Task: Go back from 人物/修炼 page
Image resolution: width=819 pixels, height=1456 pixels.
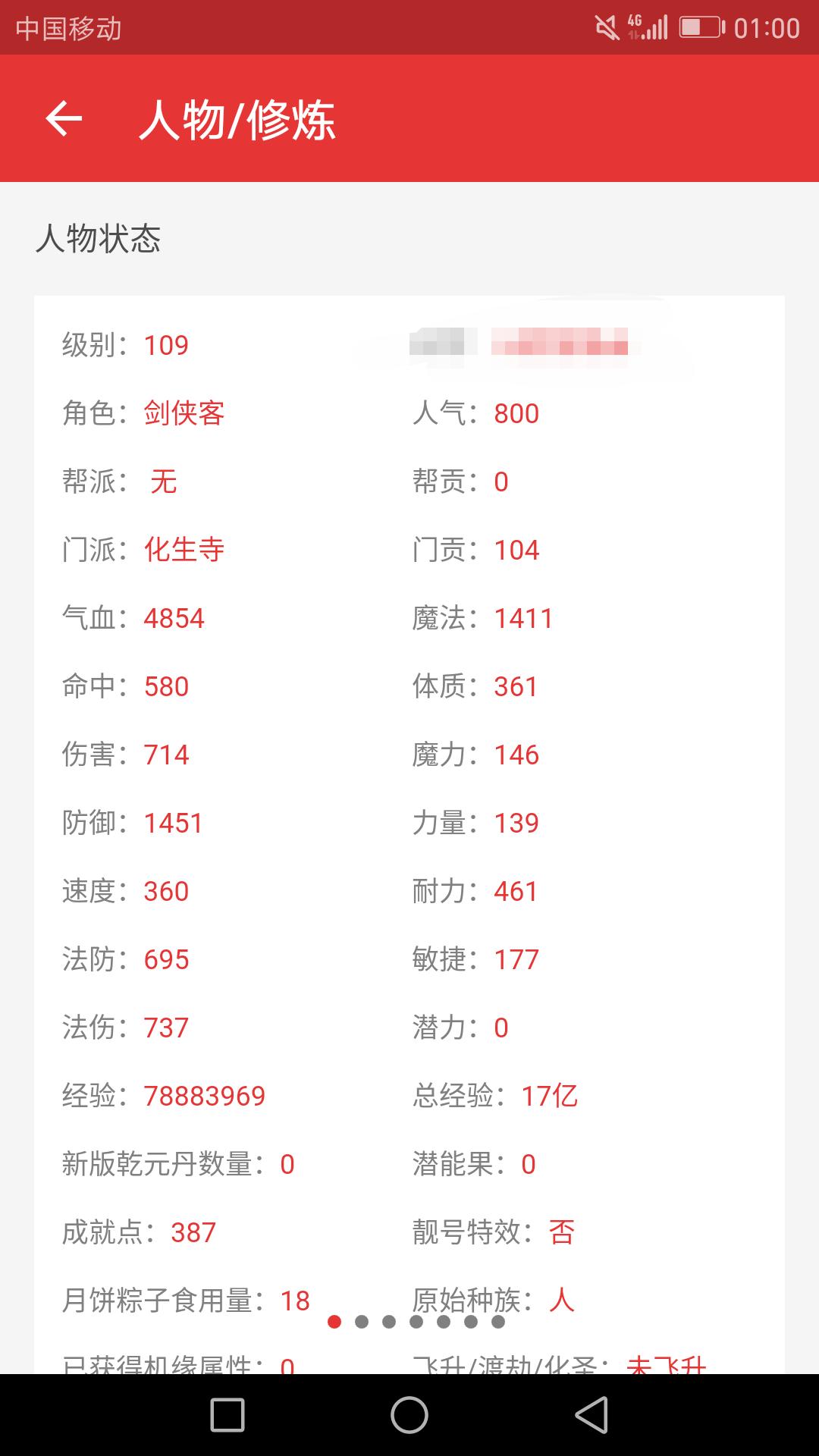Action: (64, 119)
